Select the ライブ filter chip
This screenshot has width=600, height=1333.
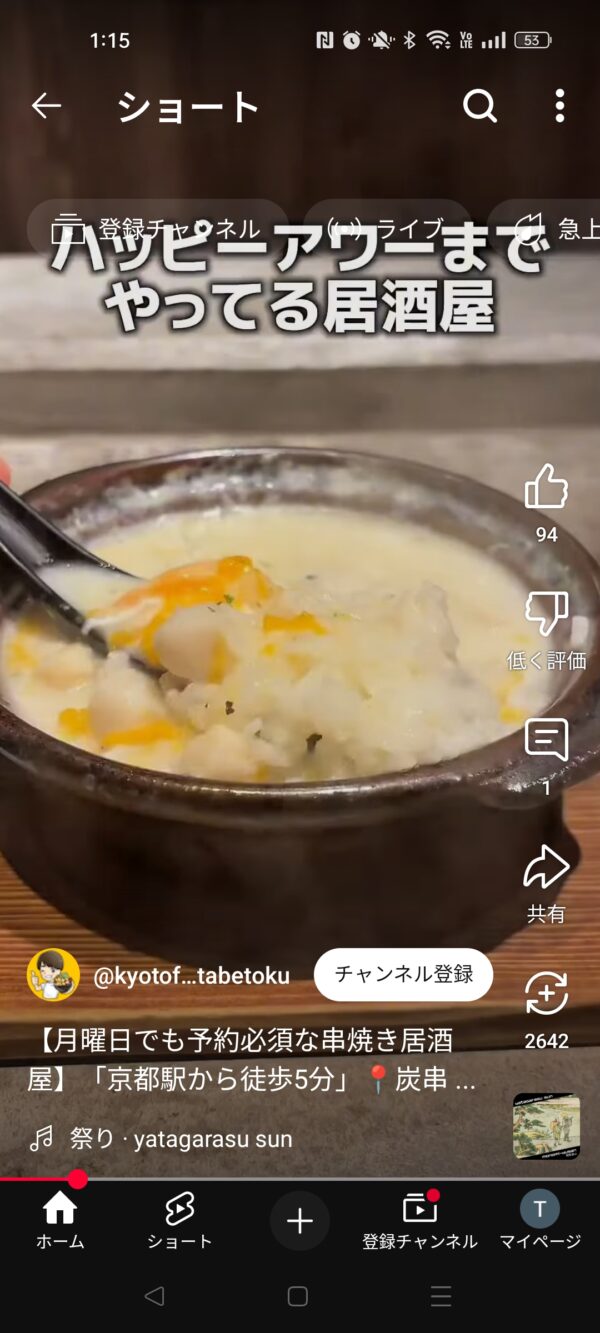pos(387,229)
